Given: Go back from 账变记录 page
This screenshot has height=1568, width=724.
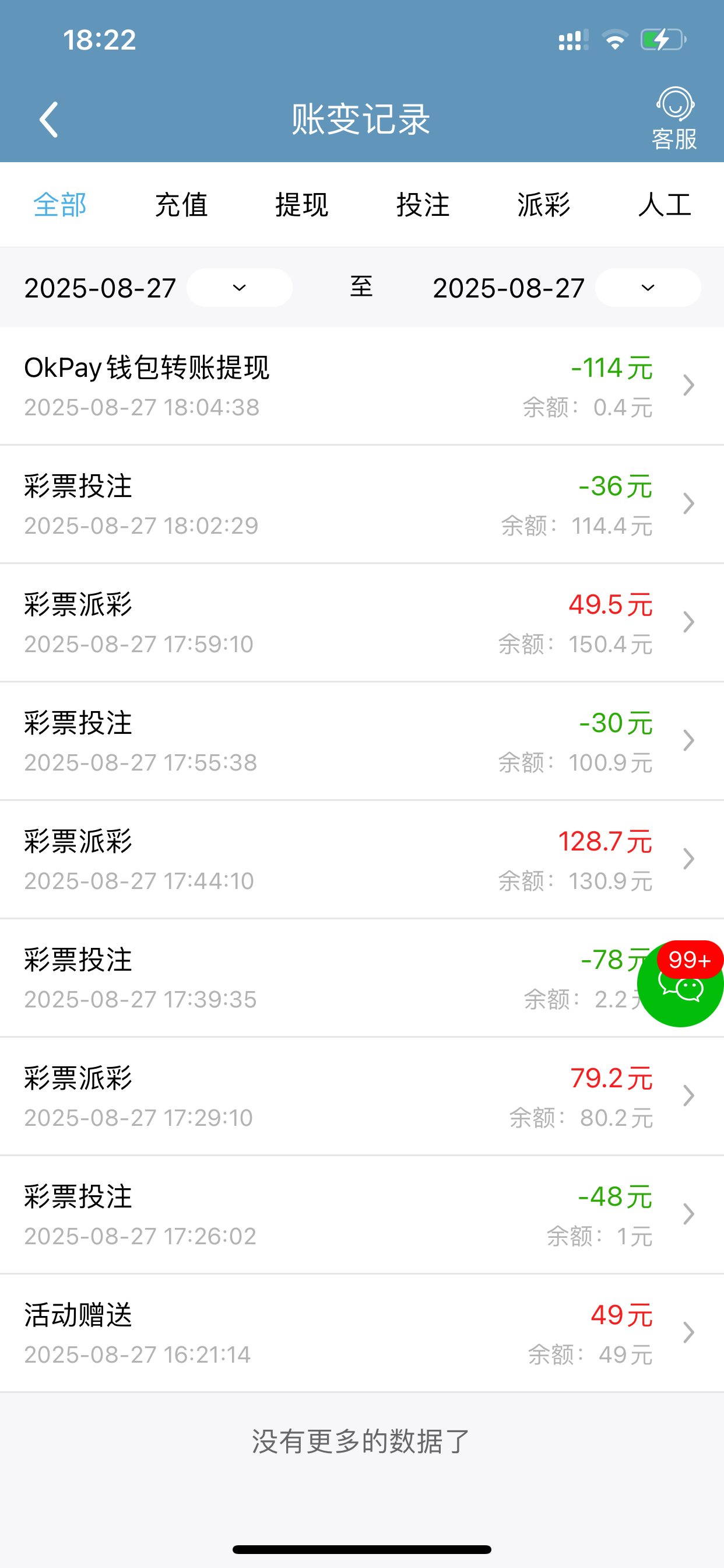Looking at the screenshot, I should 50,120.
